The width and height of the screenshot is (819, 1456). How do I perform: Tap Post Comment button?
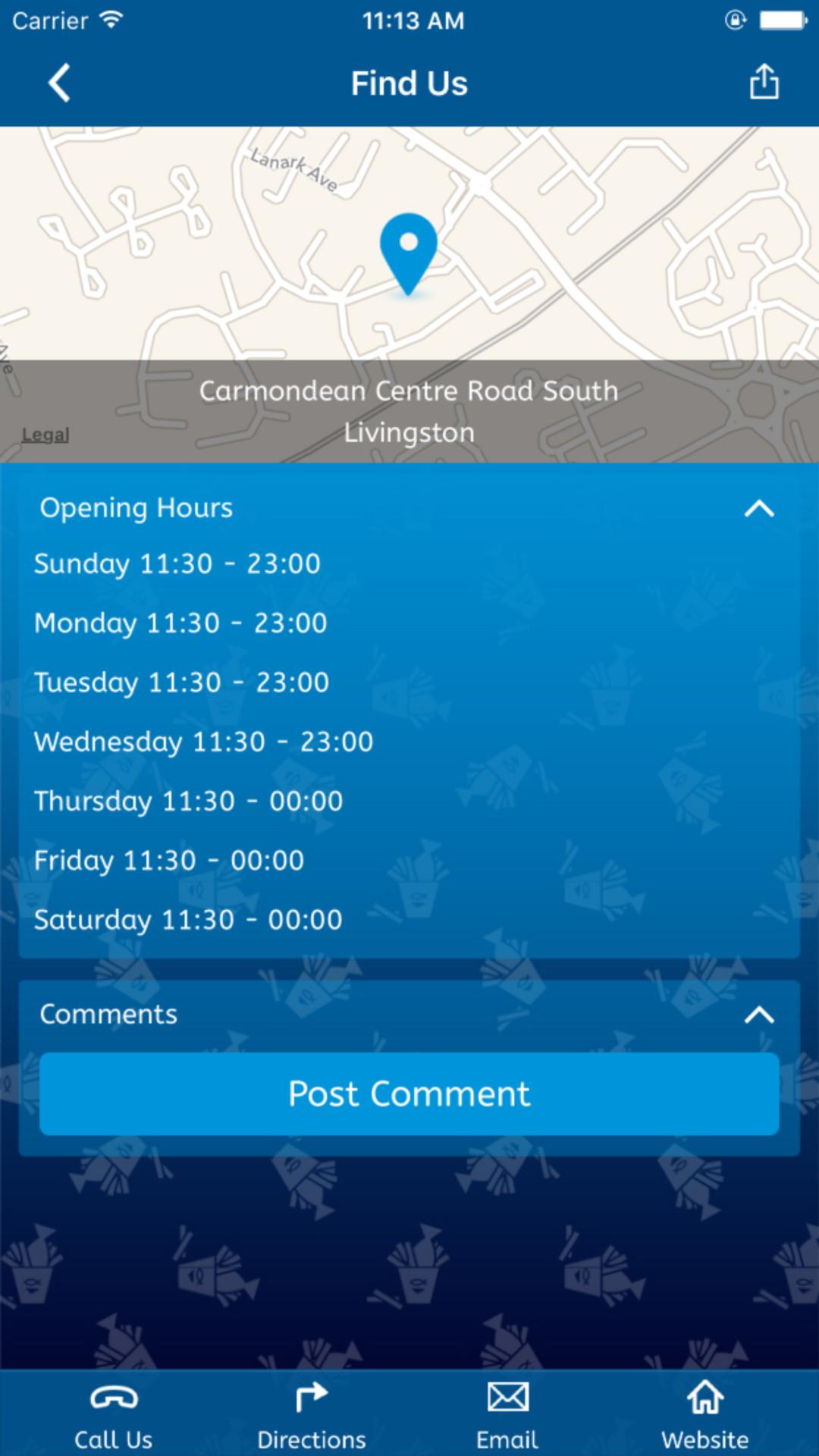click(409, 1094)
